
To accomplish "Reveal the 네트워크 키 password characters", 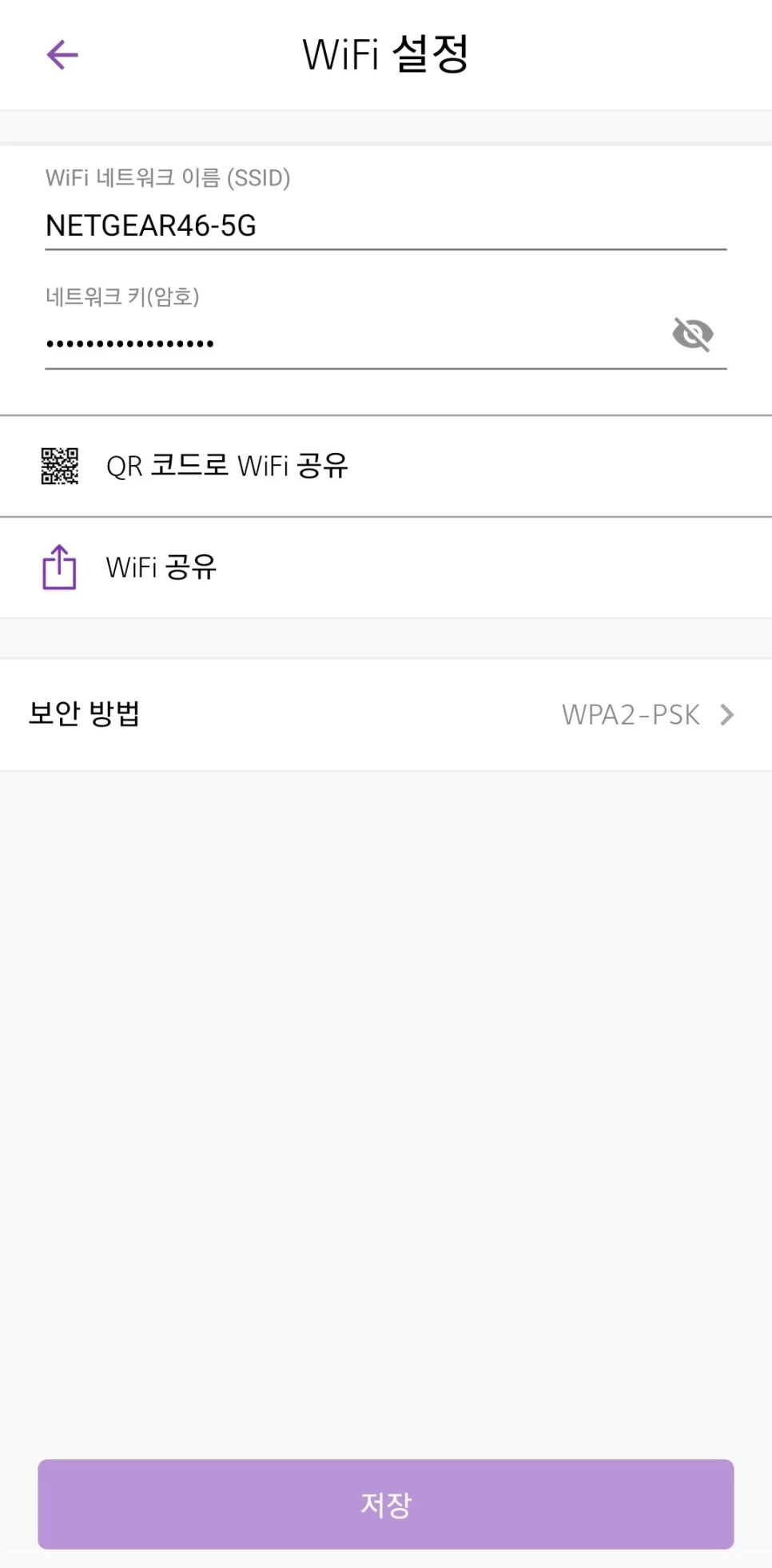I will click(693, 335).
